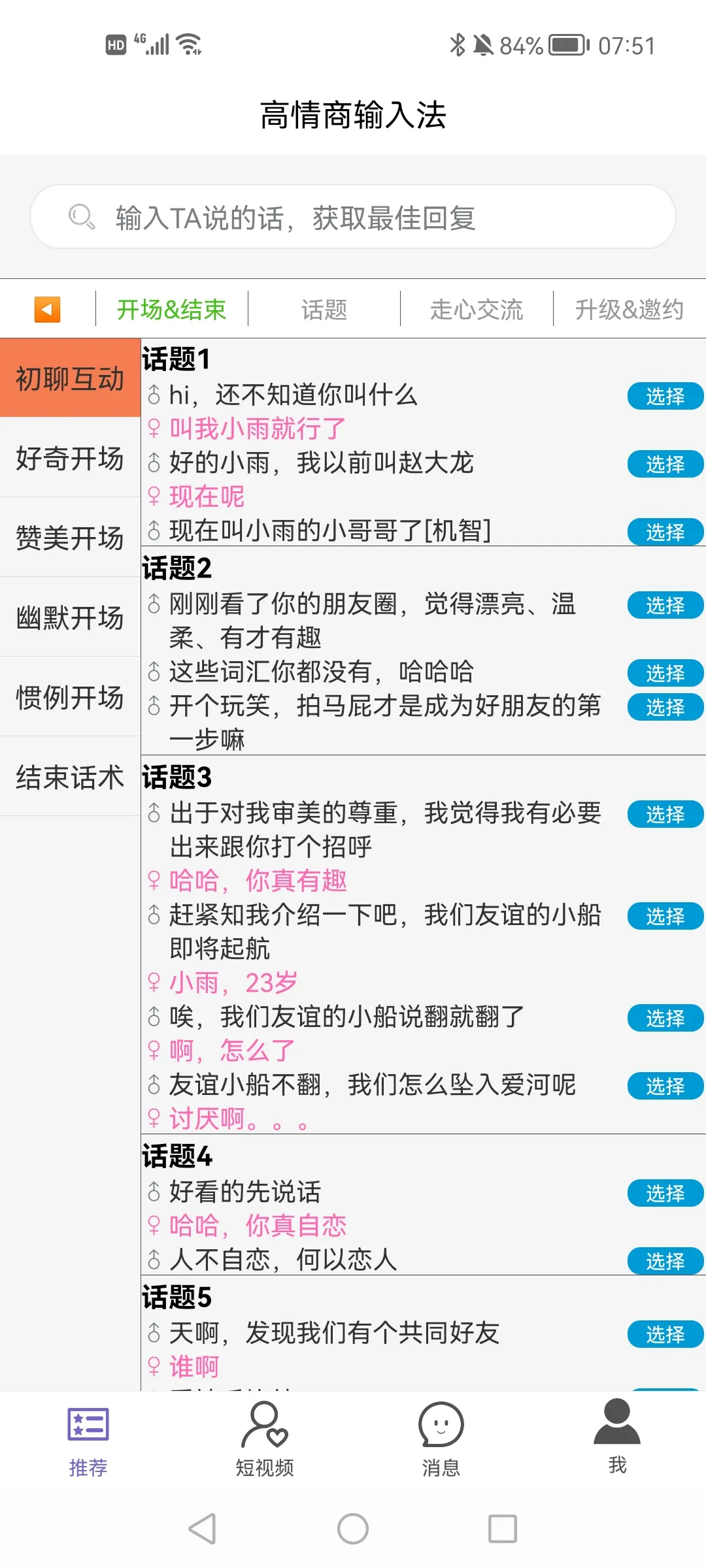Switch to the 走心交流 tab
Screen dimensions: 706x1568
pos(477,309)
